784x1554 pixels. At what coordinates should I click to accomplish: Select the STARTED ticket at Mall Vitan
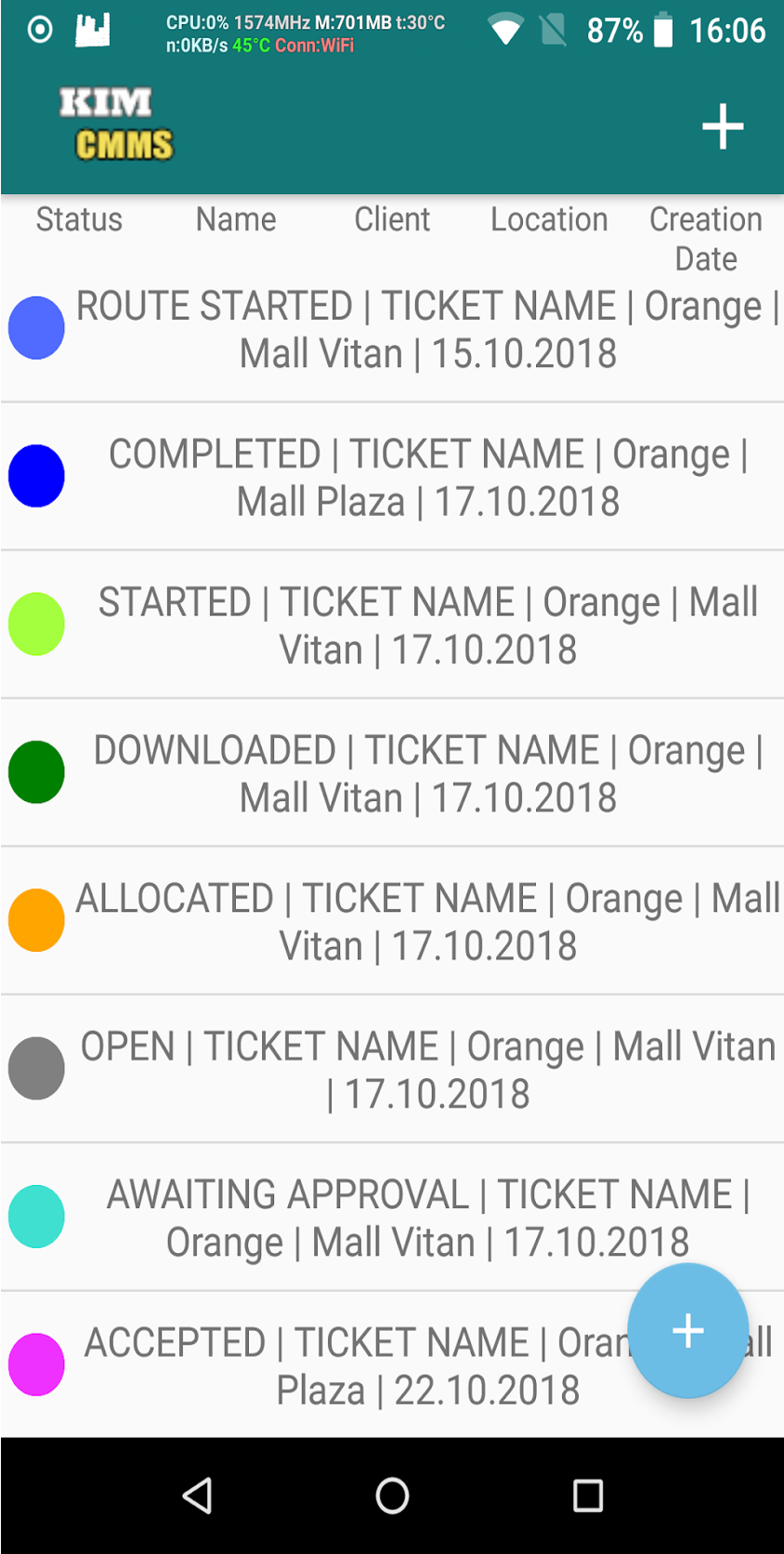coord(427,626)
